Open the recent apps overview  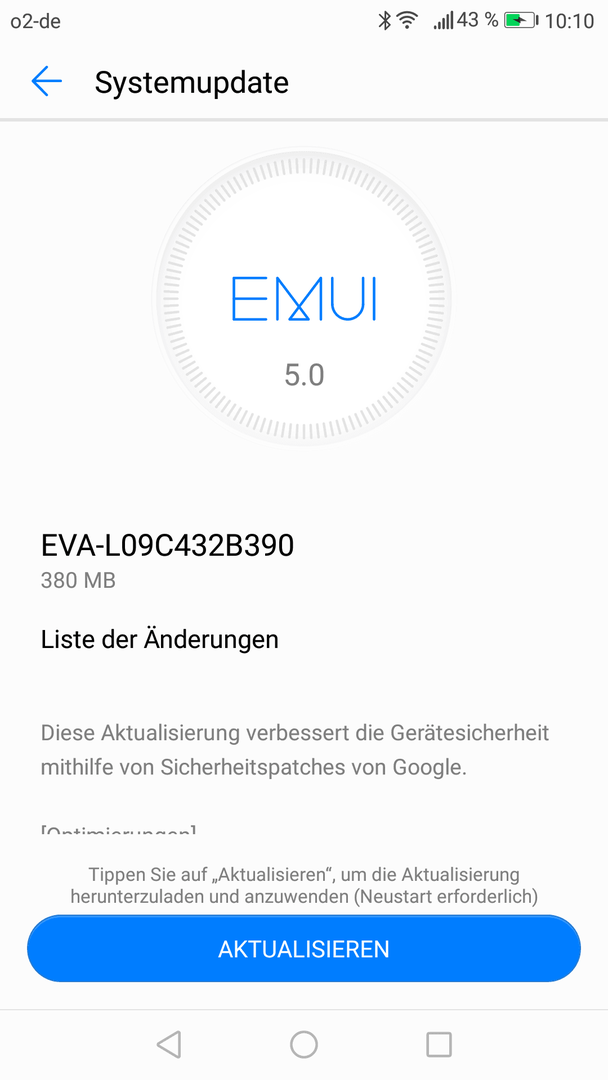tap(439, 1044)
